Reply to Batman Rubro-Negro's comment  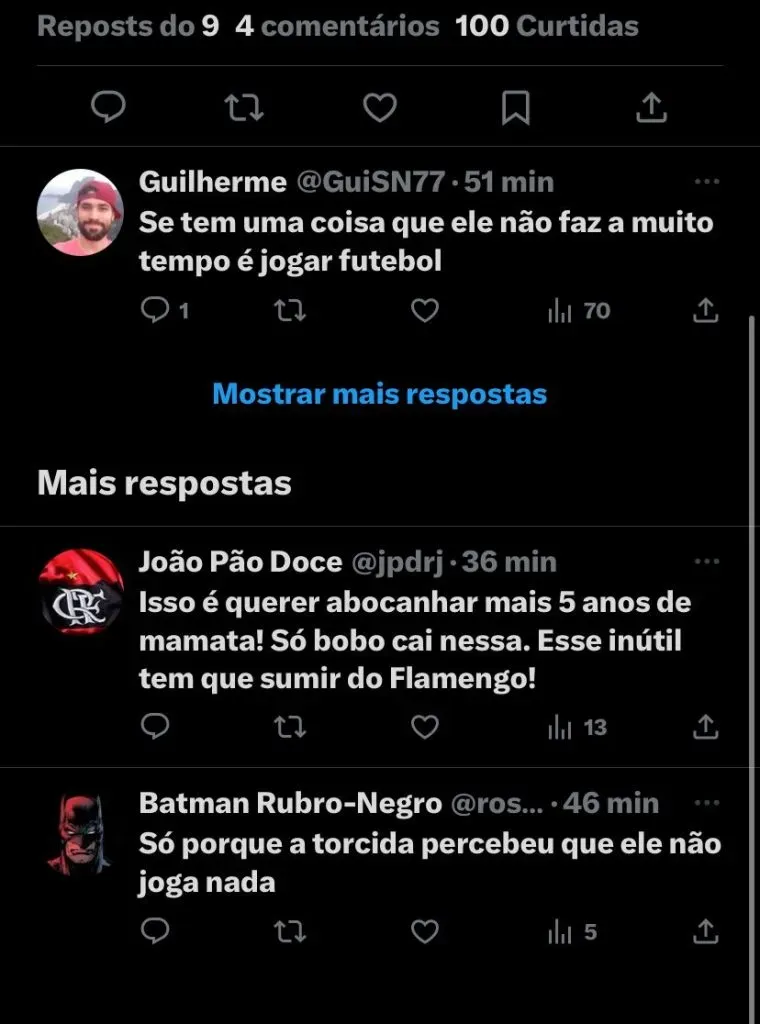[x=155, y=932]
